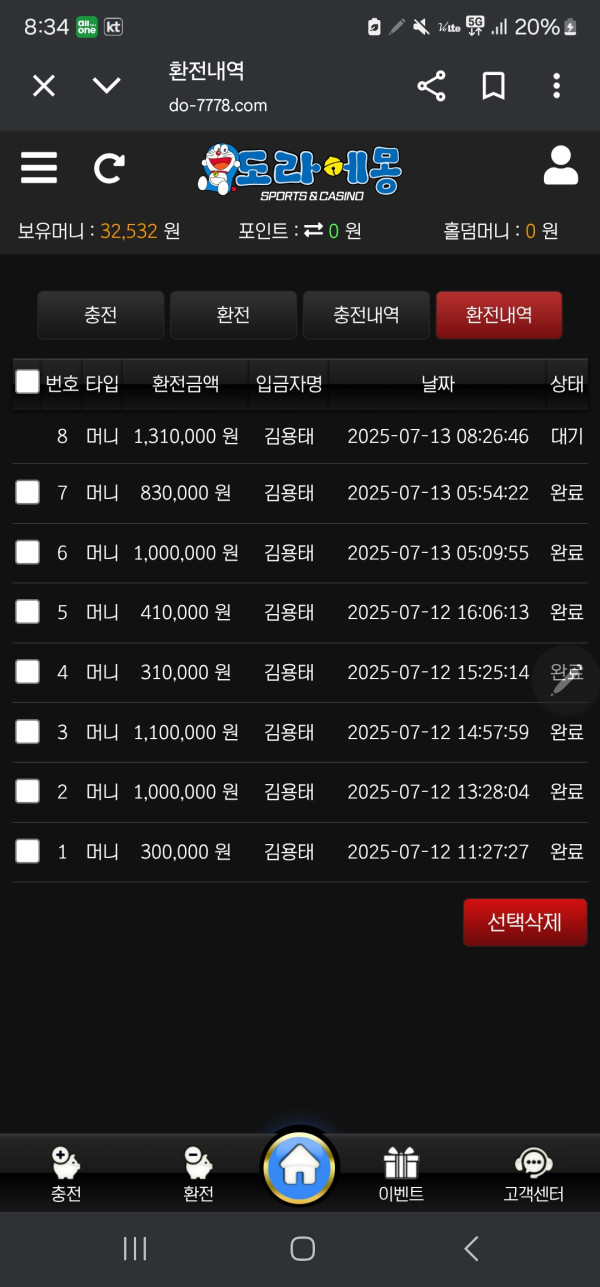Open the hamburger drawer menu
The width and height of the screenshot is (600, 1287).
click(x=39, y=167)
